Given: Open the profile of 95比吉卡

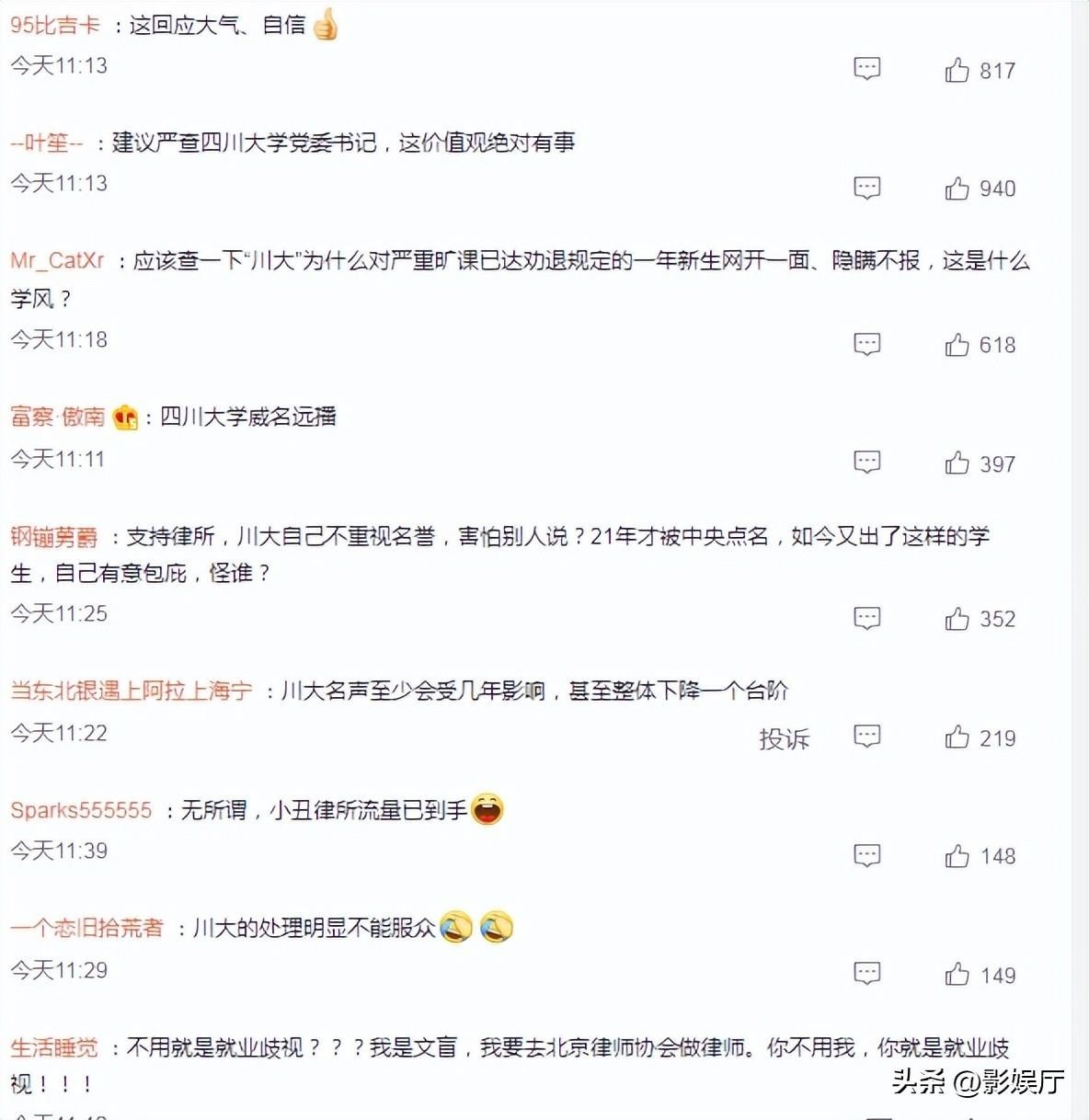Looking at the screenshot, I should (55, 25).
